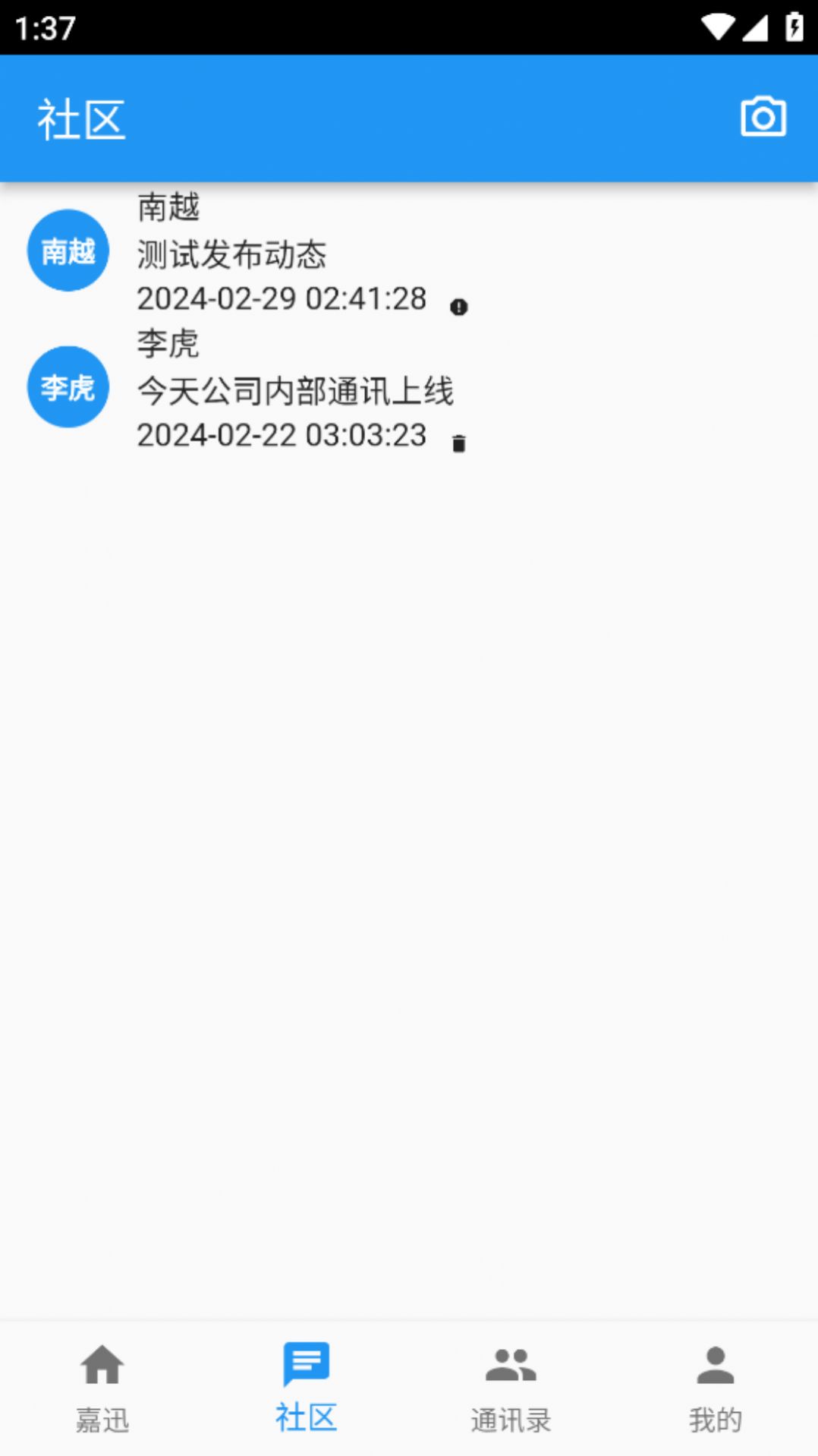This screenshot has width=818, height=1456.
Task: Switch to the 通讯录 tab
Action: click(511, 1417)
